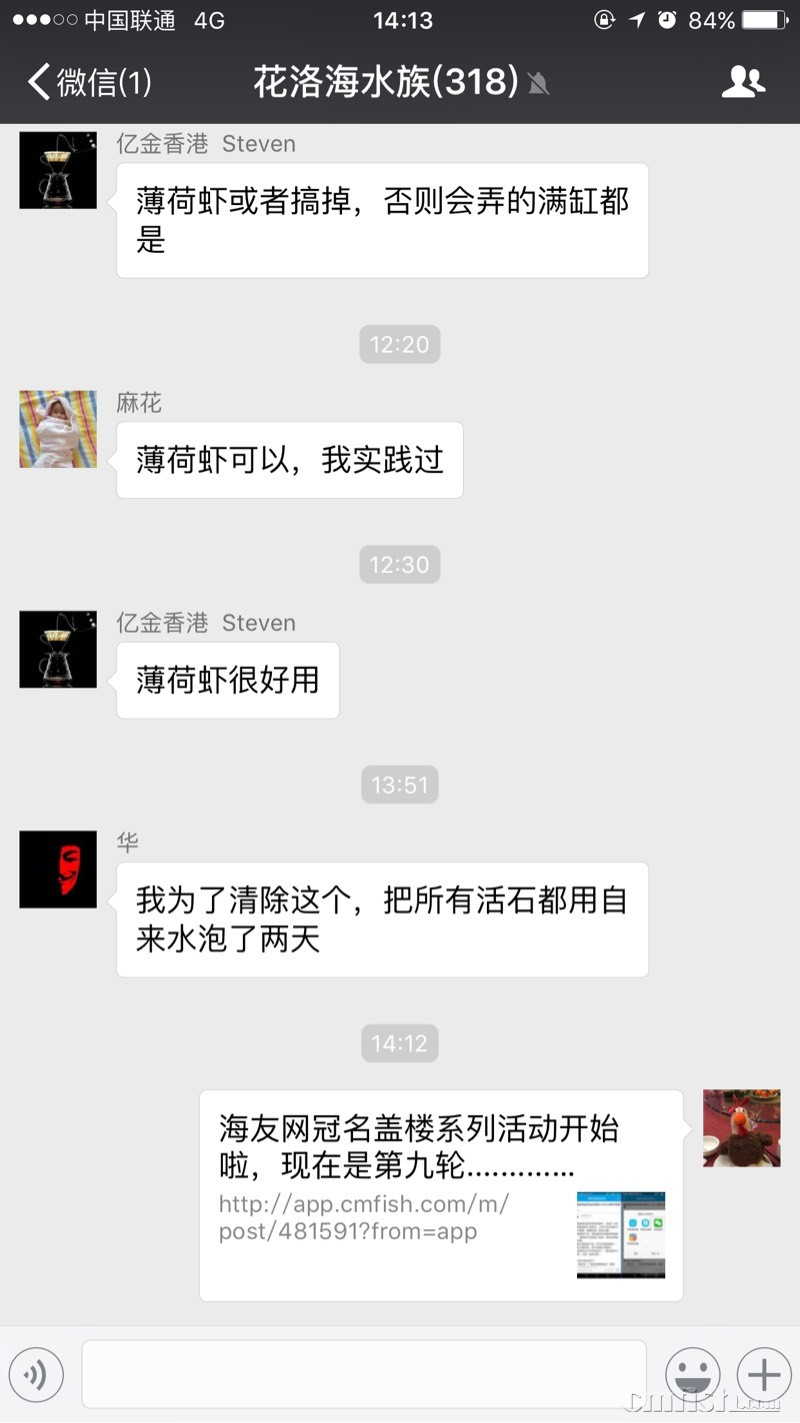Open the shared 海友网 link card
Viewport: 800px width, 1423px height.
(440, 1195)
